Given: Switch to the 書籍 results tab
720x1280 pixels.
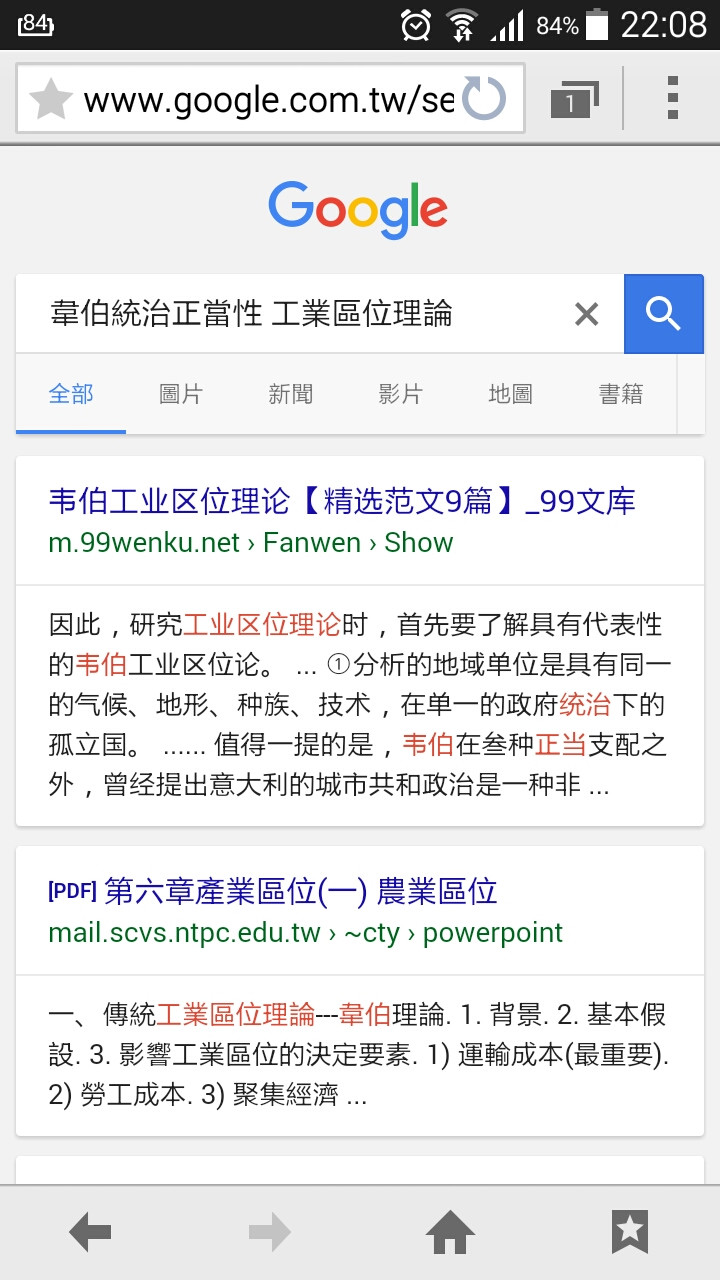Looking at the screenshot, I should click(621, 394).
